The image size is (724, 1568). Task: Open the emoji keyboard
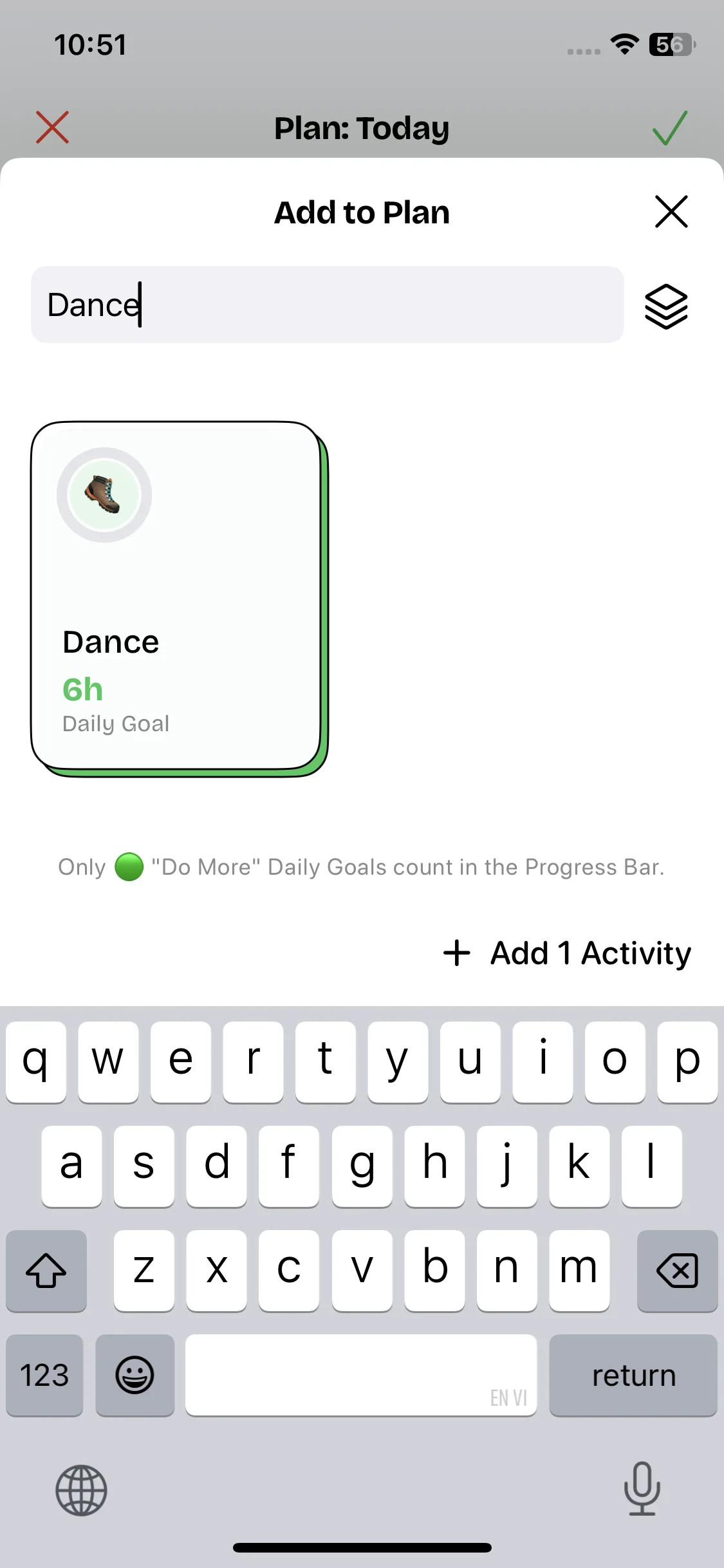[x=135, y=1375]
